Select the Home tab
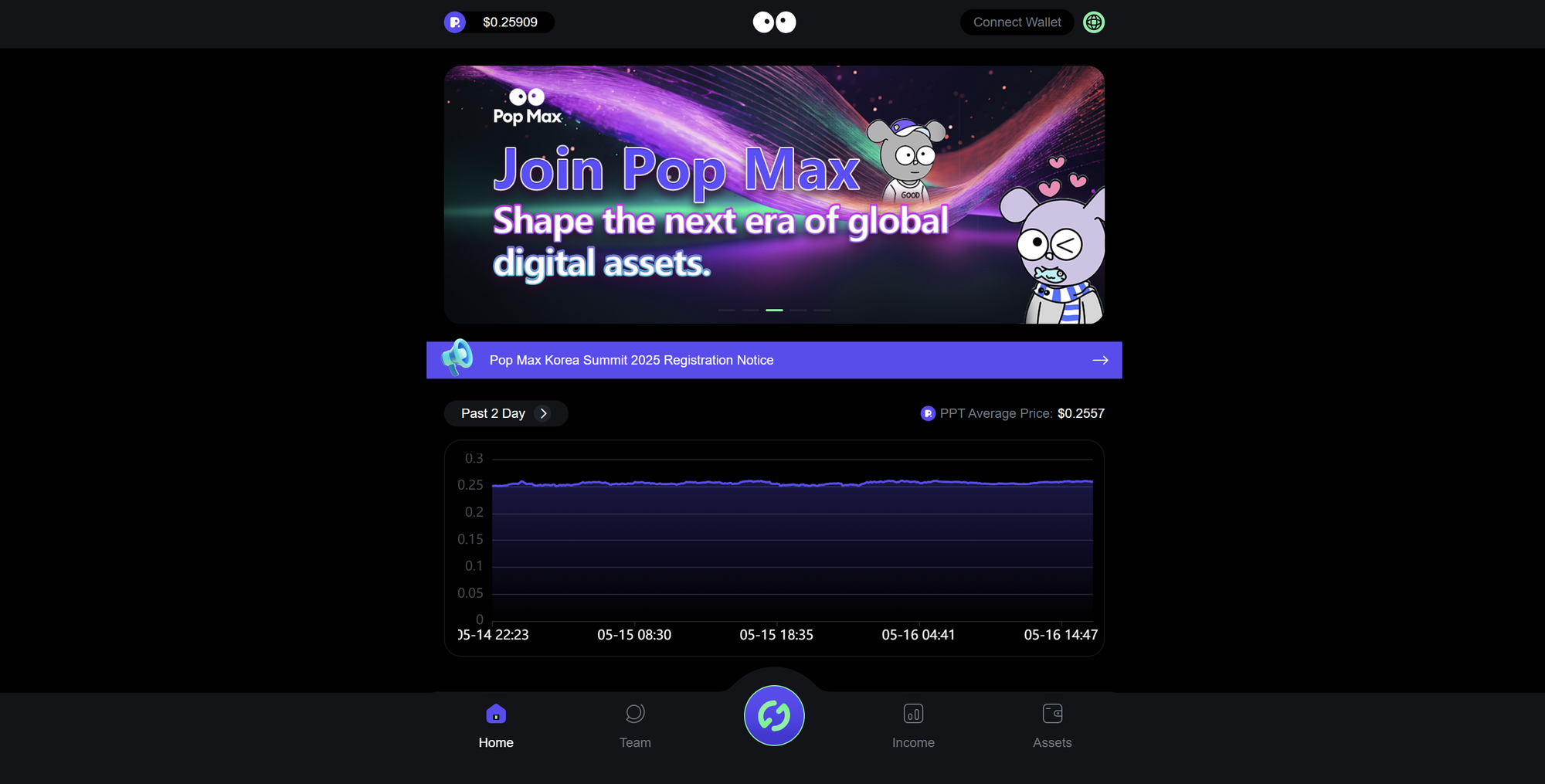1545x784 pixels. [496, 725]
